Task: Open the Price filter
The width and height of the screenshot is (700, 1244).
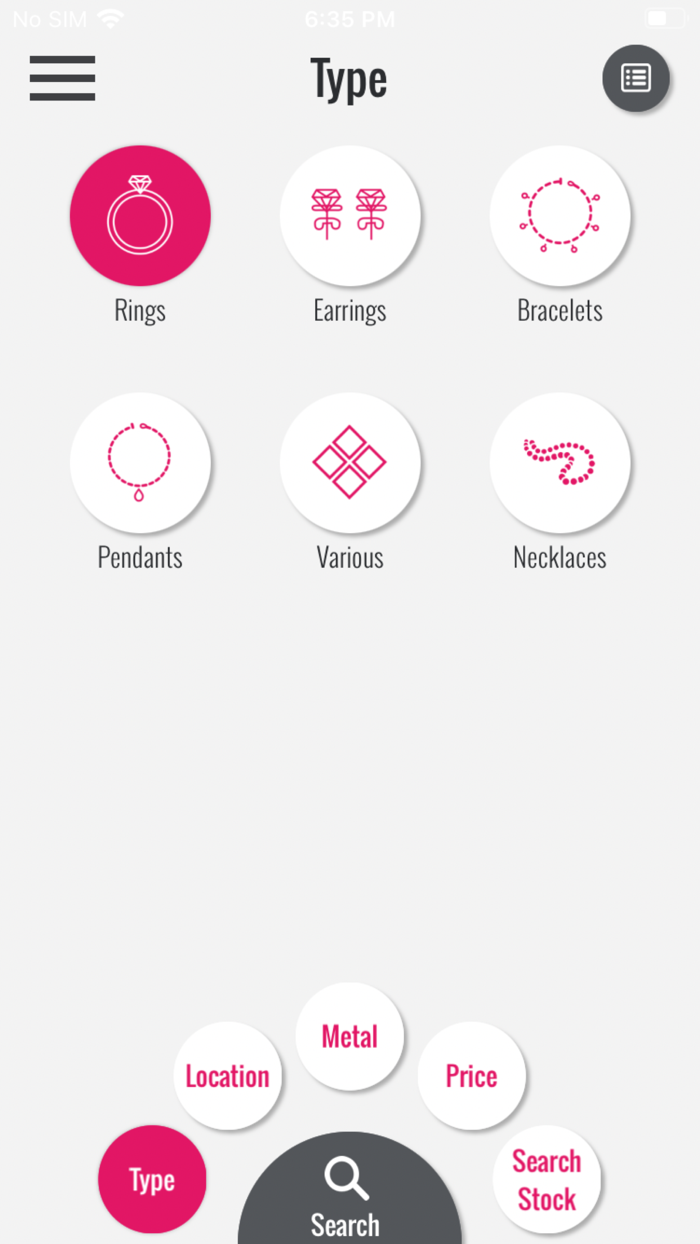Action: [471, 1076]
